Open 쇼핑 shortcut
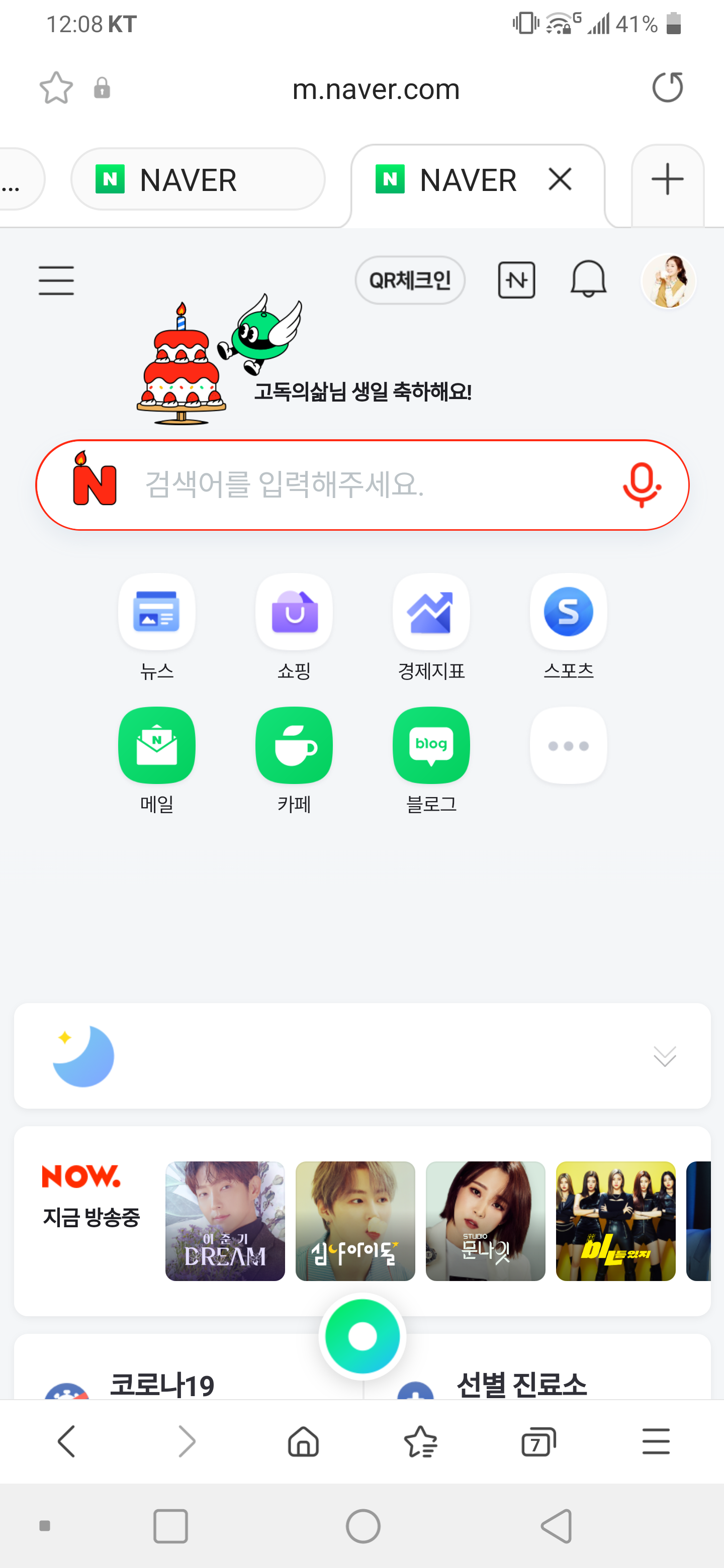The width and height of the screenshot is (724, 1568). pyautogui.click(x=294, y=612)
